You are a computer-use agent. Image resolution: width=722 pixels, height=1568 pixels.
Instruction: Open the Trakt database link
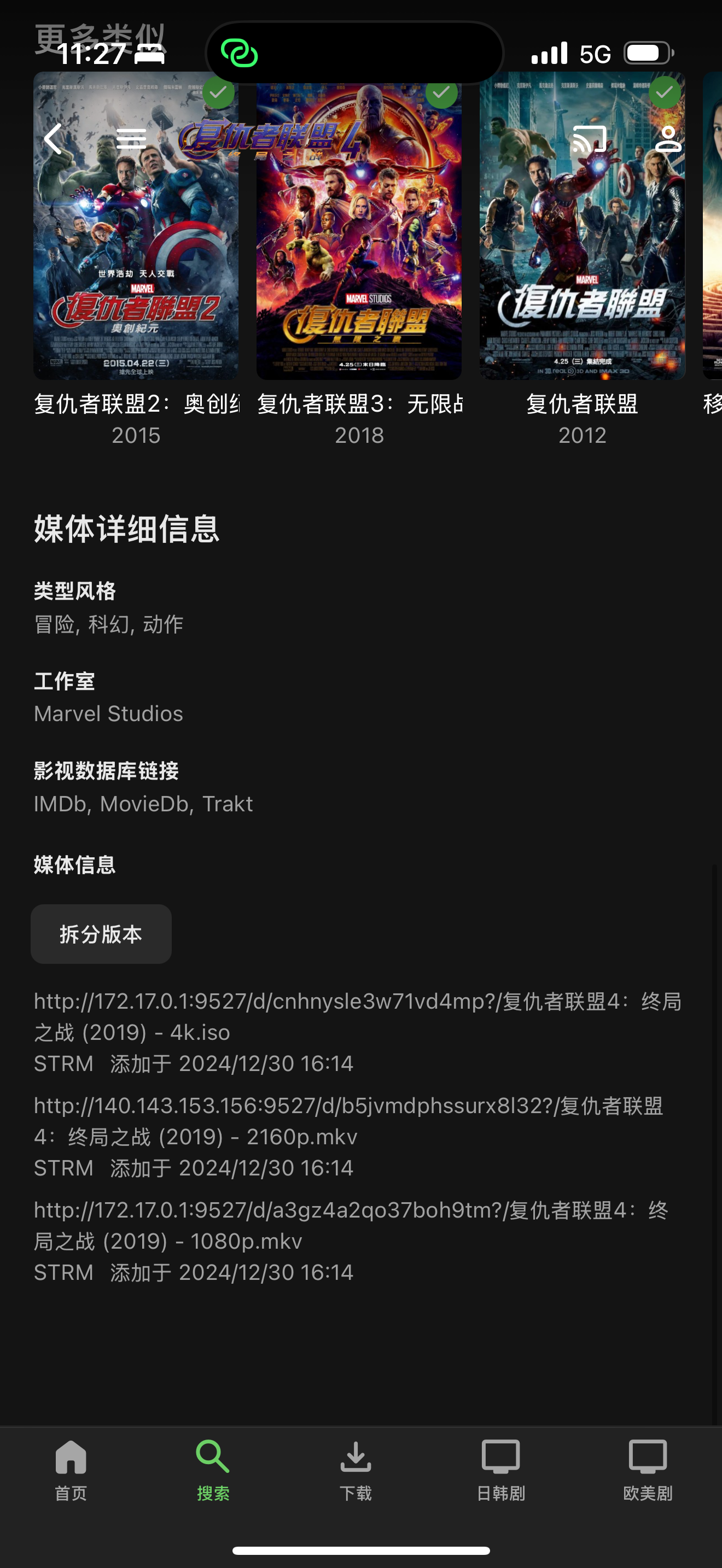point(227,804)
